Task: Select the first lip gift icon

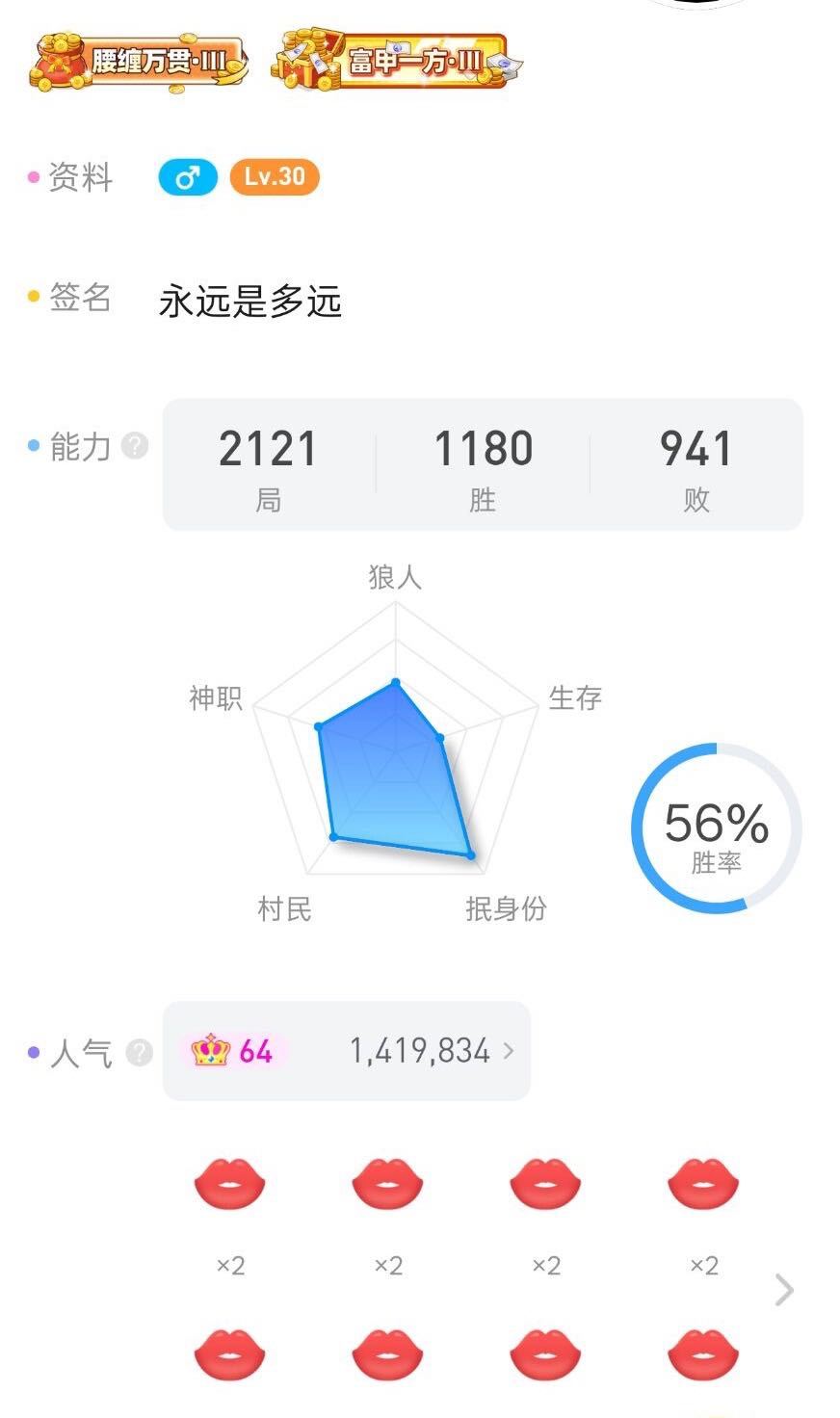Action: [229, 1186]
